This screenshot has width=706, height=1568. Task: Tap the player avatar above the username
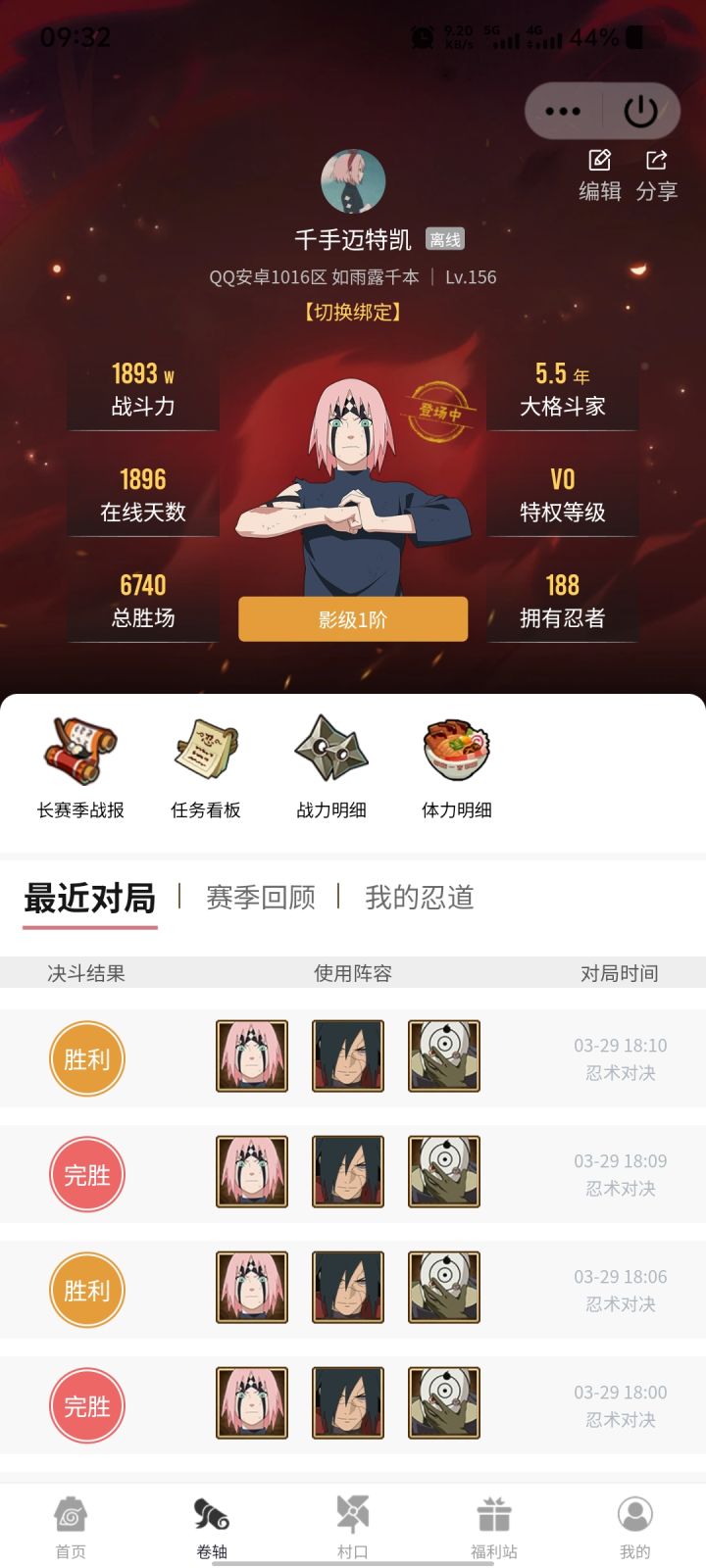tap(353, 179)
